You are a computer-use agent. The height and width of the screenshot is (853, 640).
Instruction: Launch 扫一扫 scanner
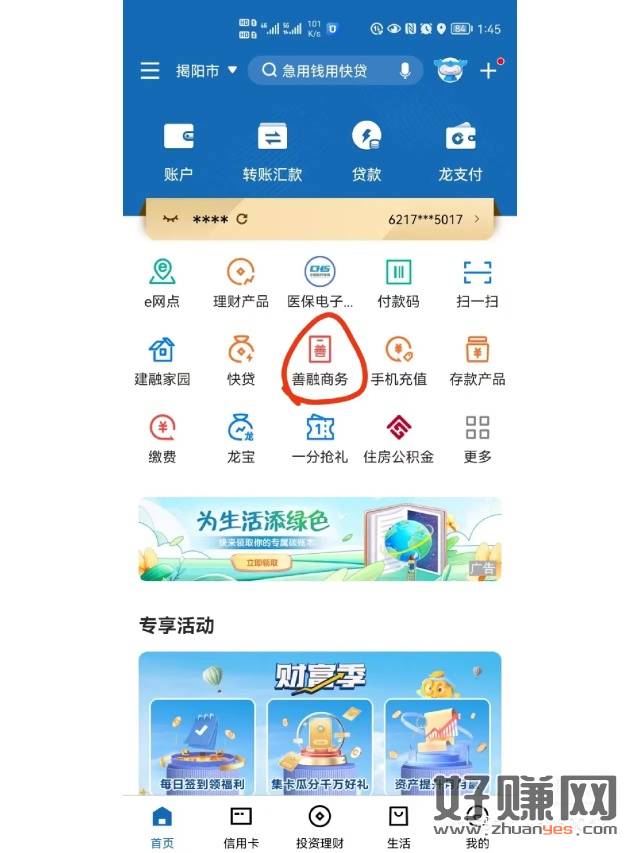pos(478,283)
